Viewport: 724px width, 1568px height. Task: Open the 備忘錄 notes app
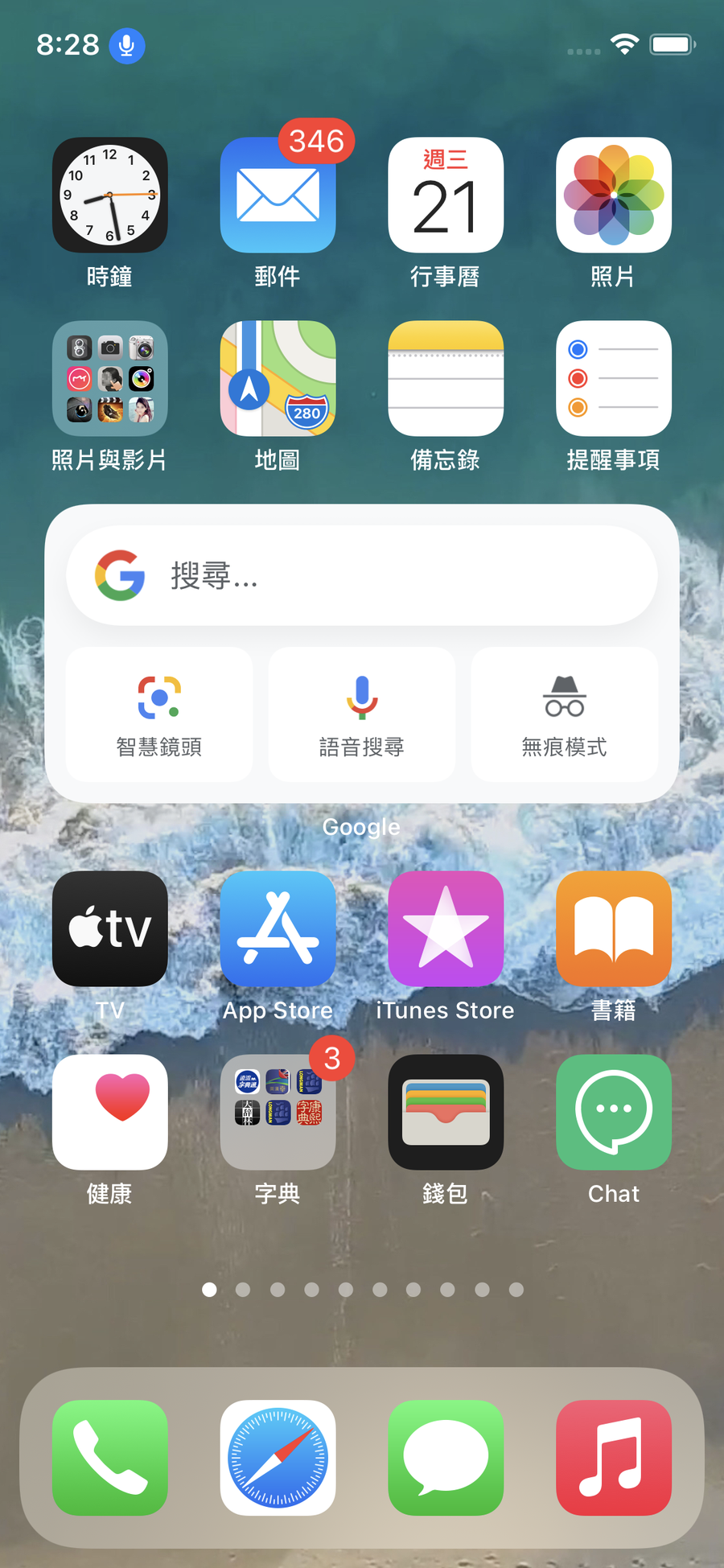point(446,379)
